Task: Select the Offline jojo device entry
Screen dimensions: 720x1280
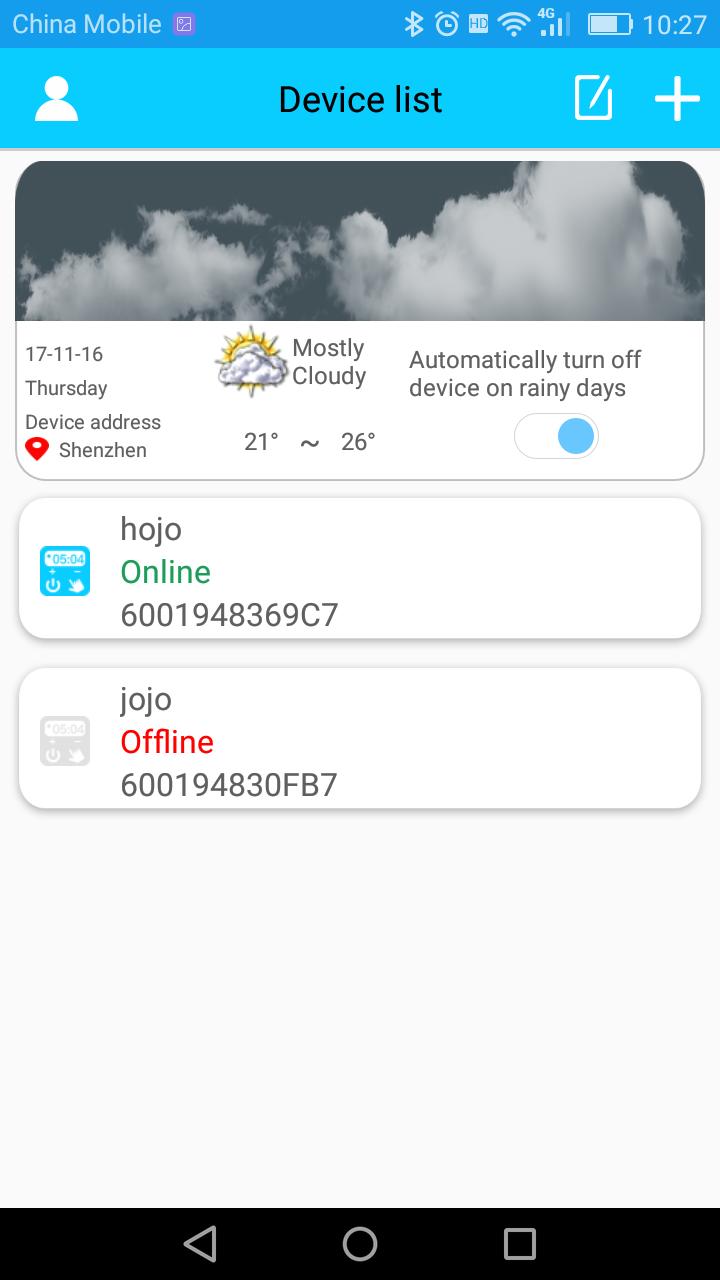Action: tap(360, 738)
